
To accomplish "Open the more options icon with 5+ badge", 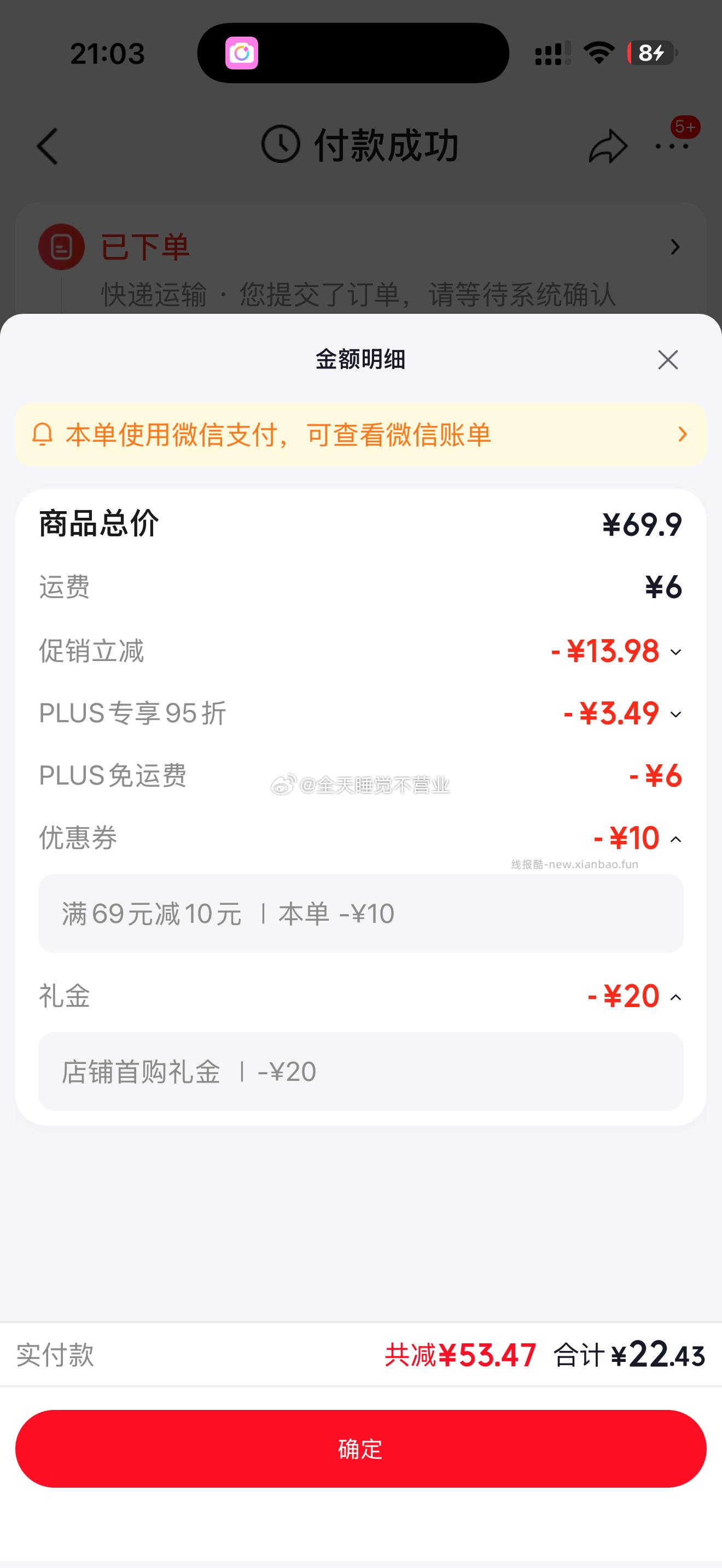I will (673, 146).
